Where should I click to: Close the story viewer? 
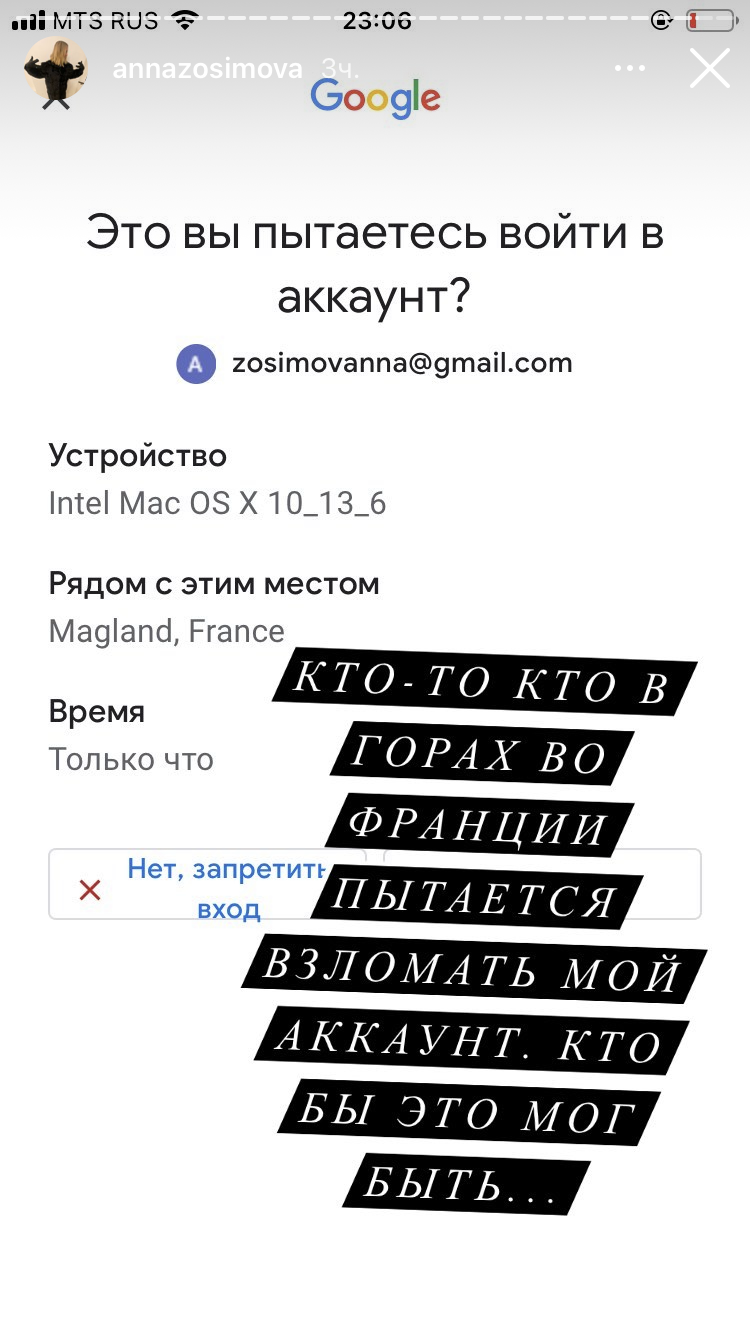710,69
